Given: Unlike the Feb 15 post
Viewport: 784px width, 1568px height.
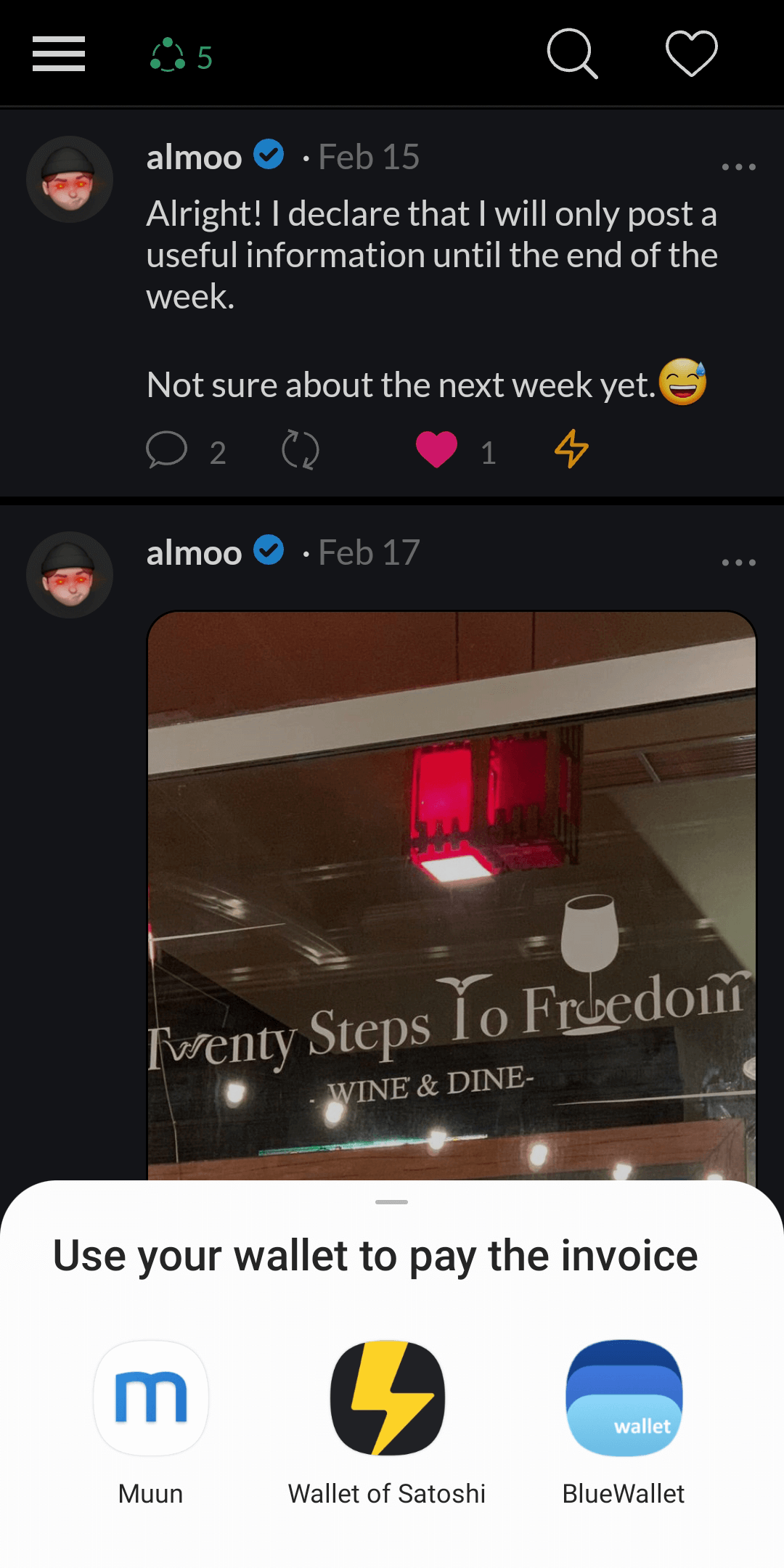Looking at the screenshot, I should point(436,449).
